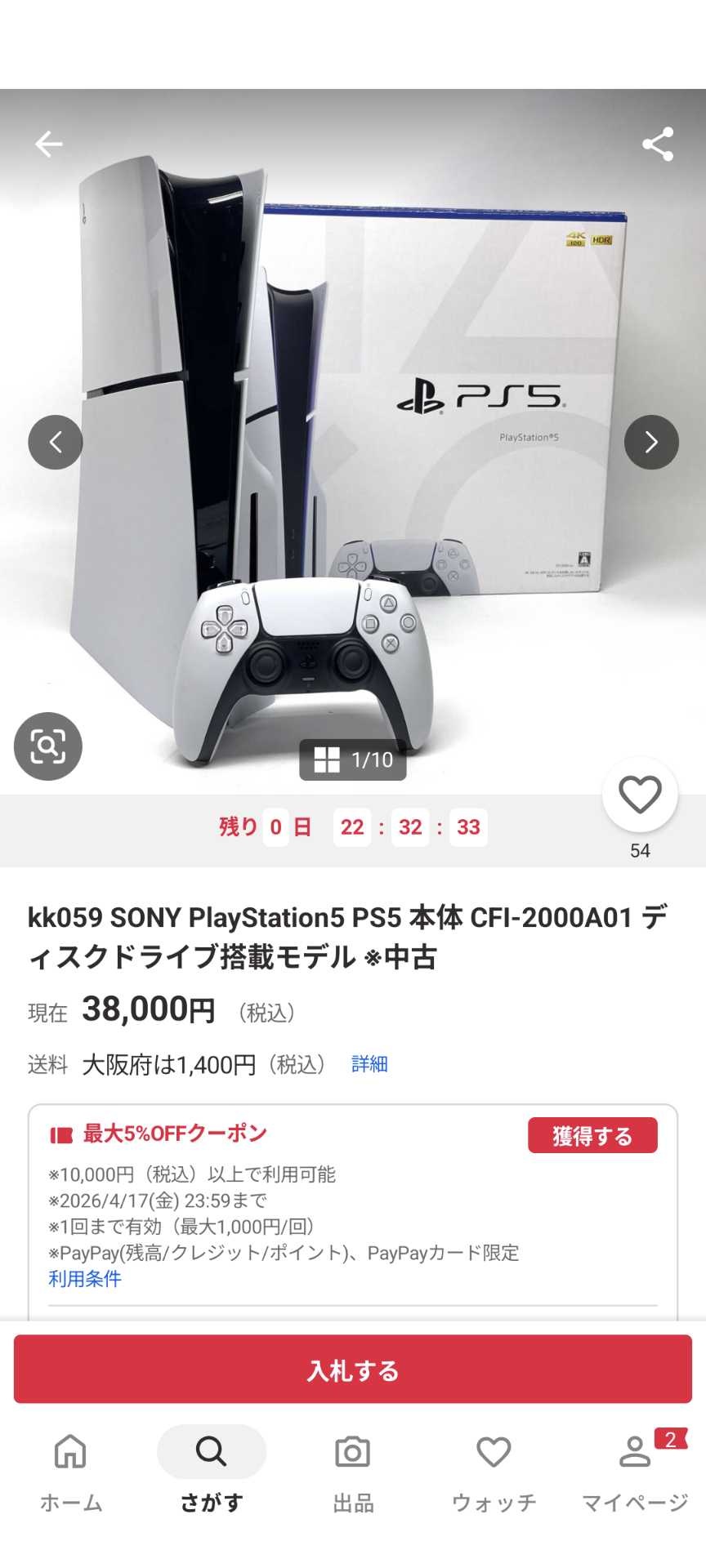Show the previous product photo
Viewport: 706px width, 1568px height.
56,443
